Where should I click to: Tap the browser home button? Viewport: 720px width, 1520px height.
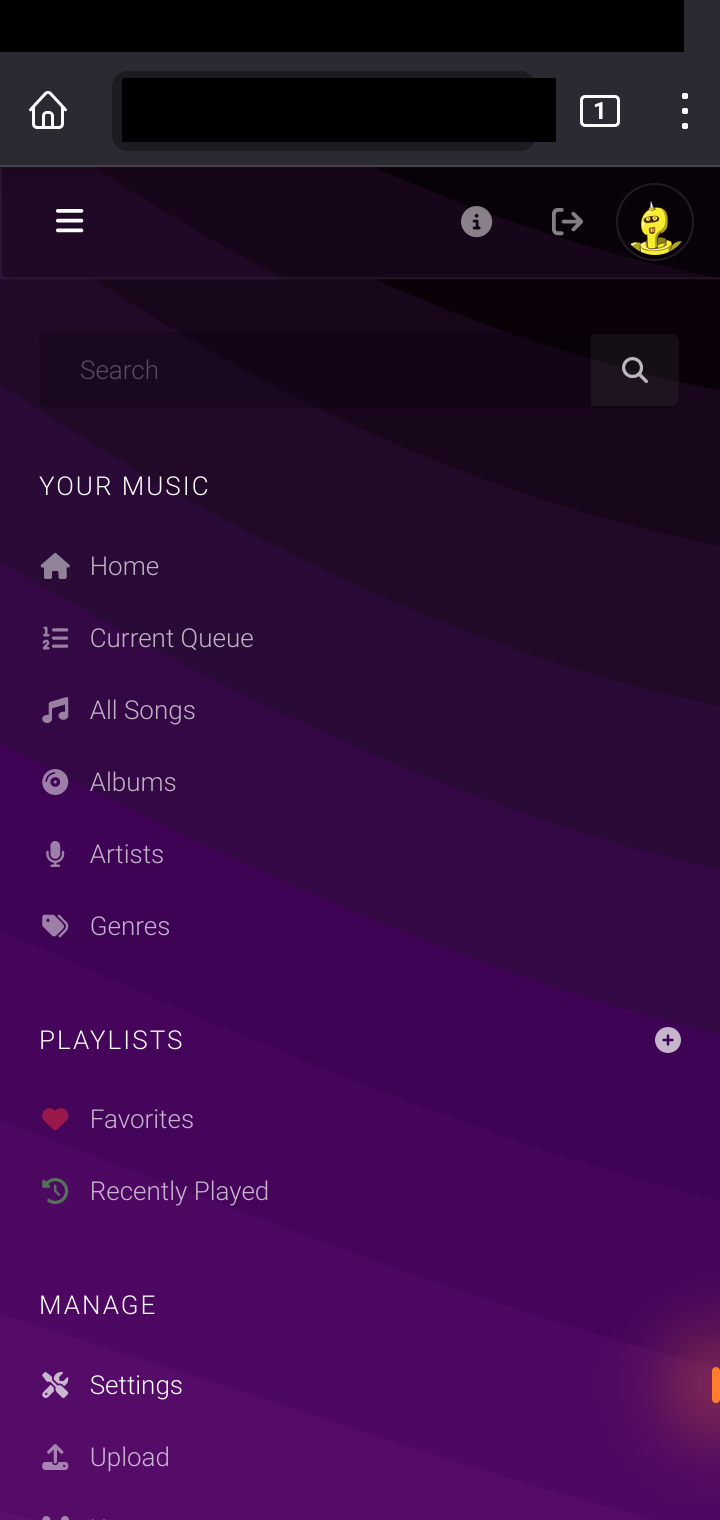(x=48, y=110)
